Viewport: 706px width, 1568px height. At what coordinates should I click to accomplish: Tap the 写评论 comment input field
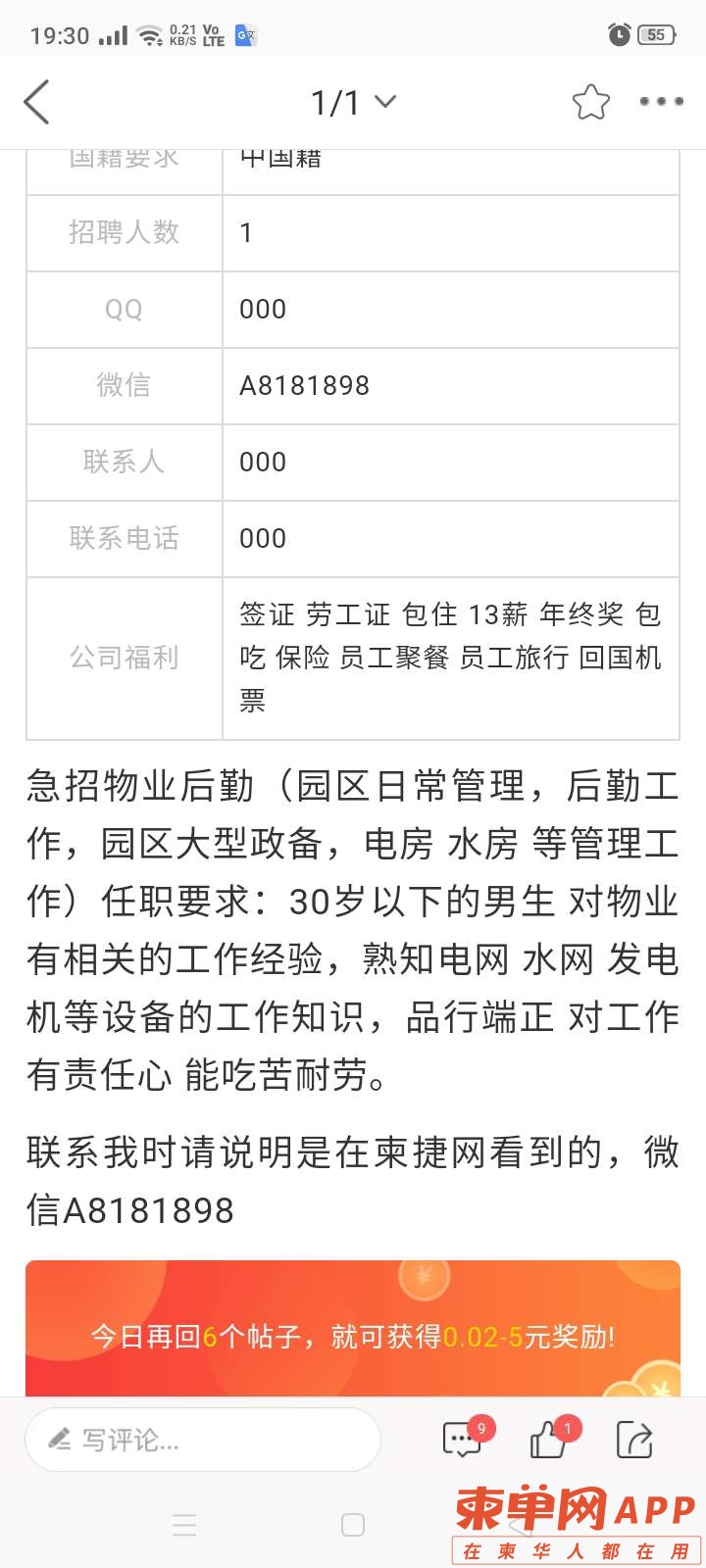(202, 1440)
